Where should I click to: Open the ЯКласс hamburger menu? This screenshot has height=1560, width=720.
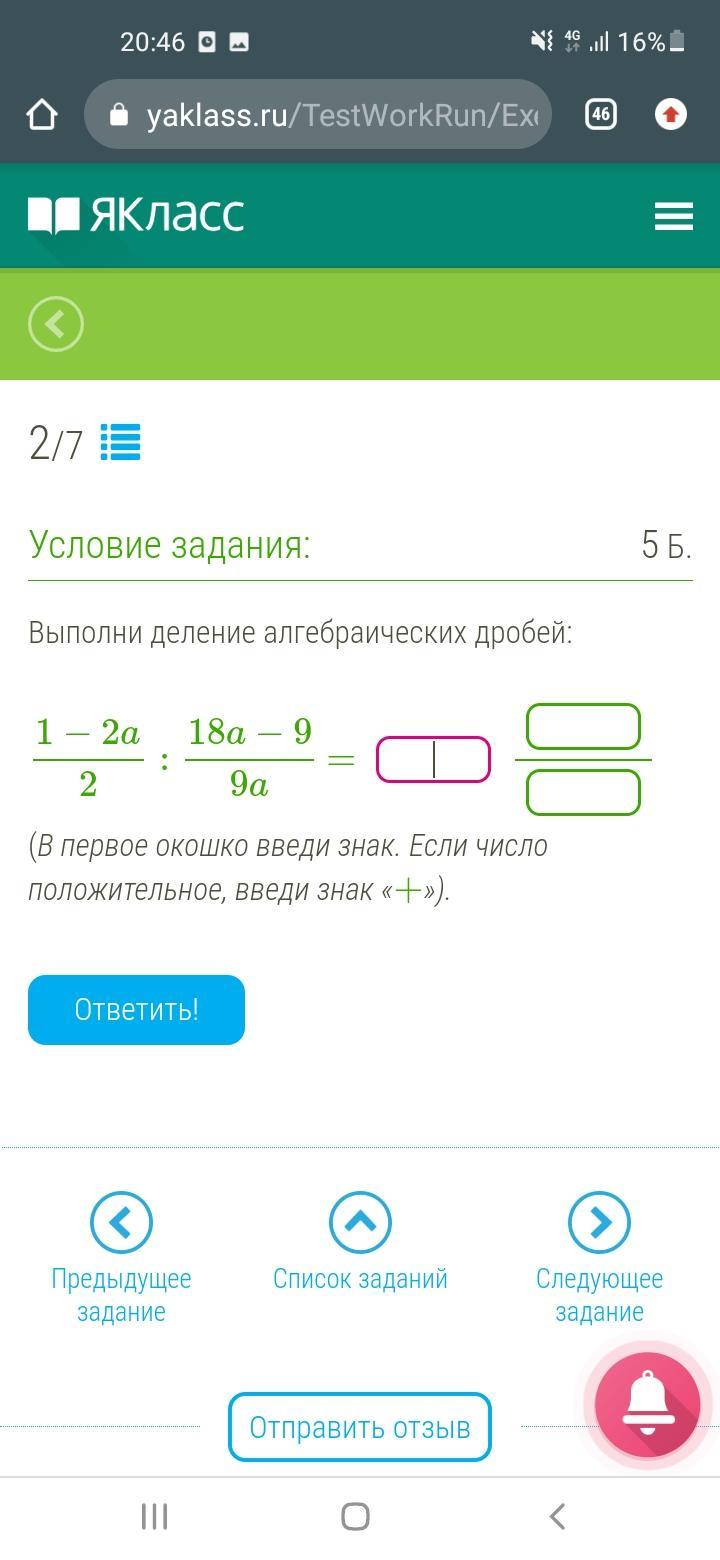point(673,216)
